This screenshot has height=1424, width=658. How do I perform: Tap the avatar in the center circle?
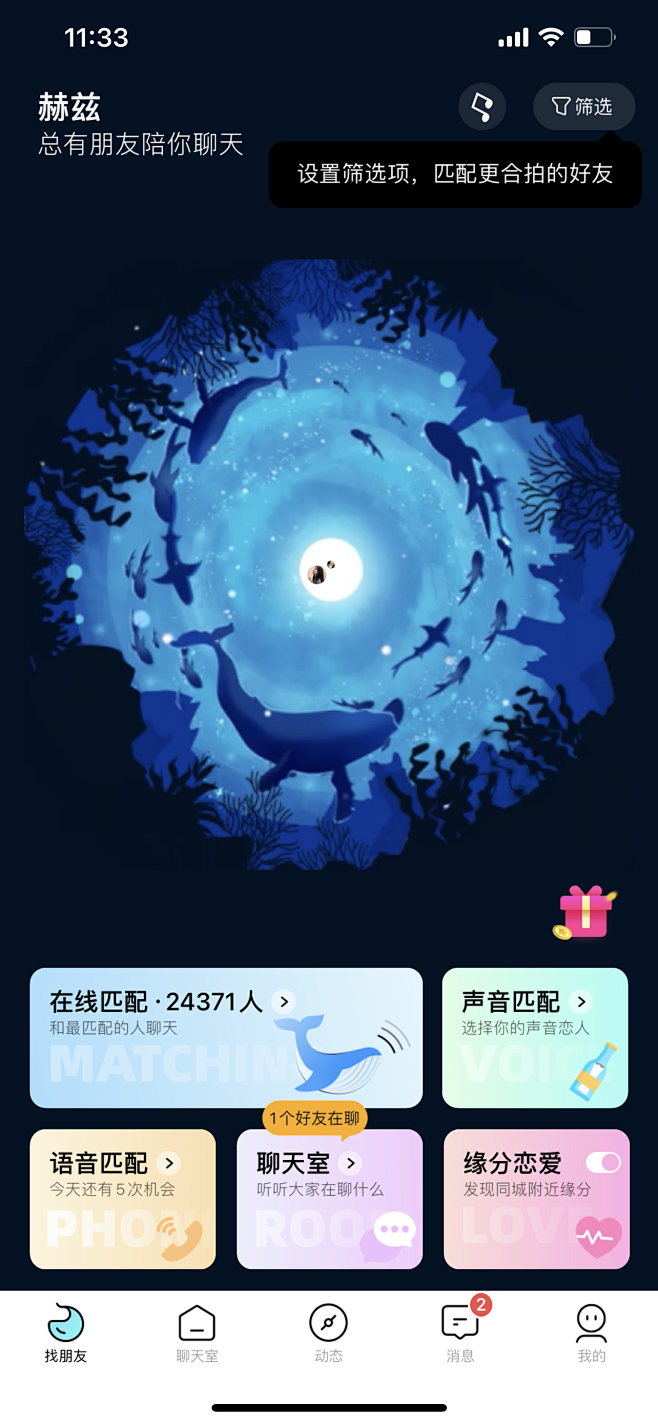[318, 573]
